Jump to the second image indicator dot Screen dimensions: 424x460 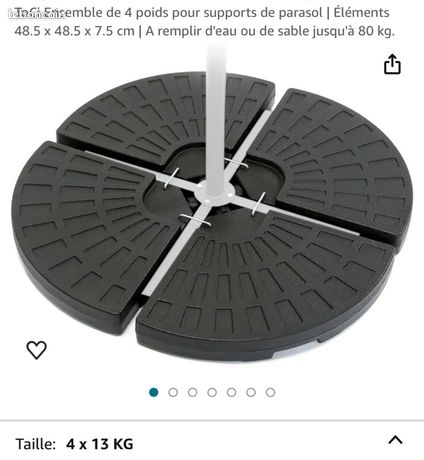[x=173, y=392]
